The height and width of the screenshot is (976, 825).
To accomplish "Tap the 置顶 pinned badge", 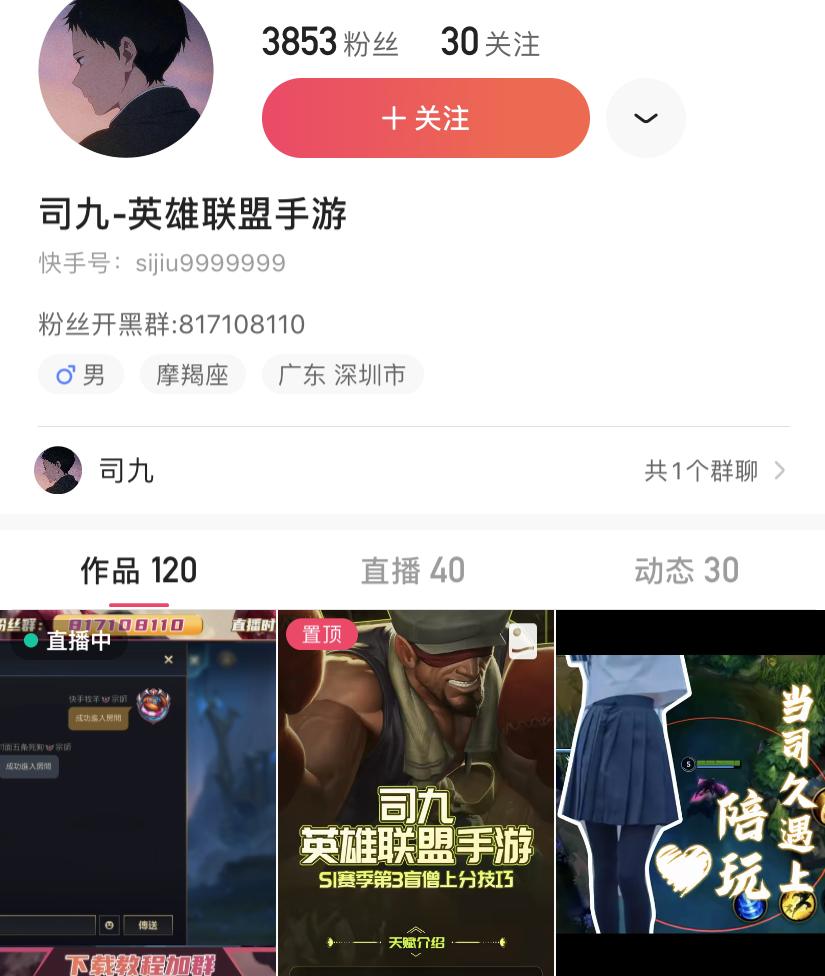I will (321, 634).
